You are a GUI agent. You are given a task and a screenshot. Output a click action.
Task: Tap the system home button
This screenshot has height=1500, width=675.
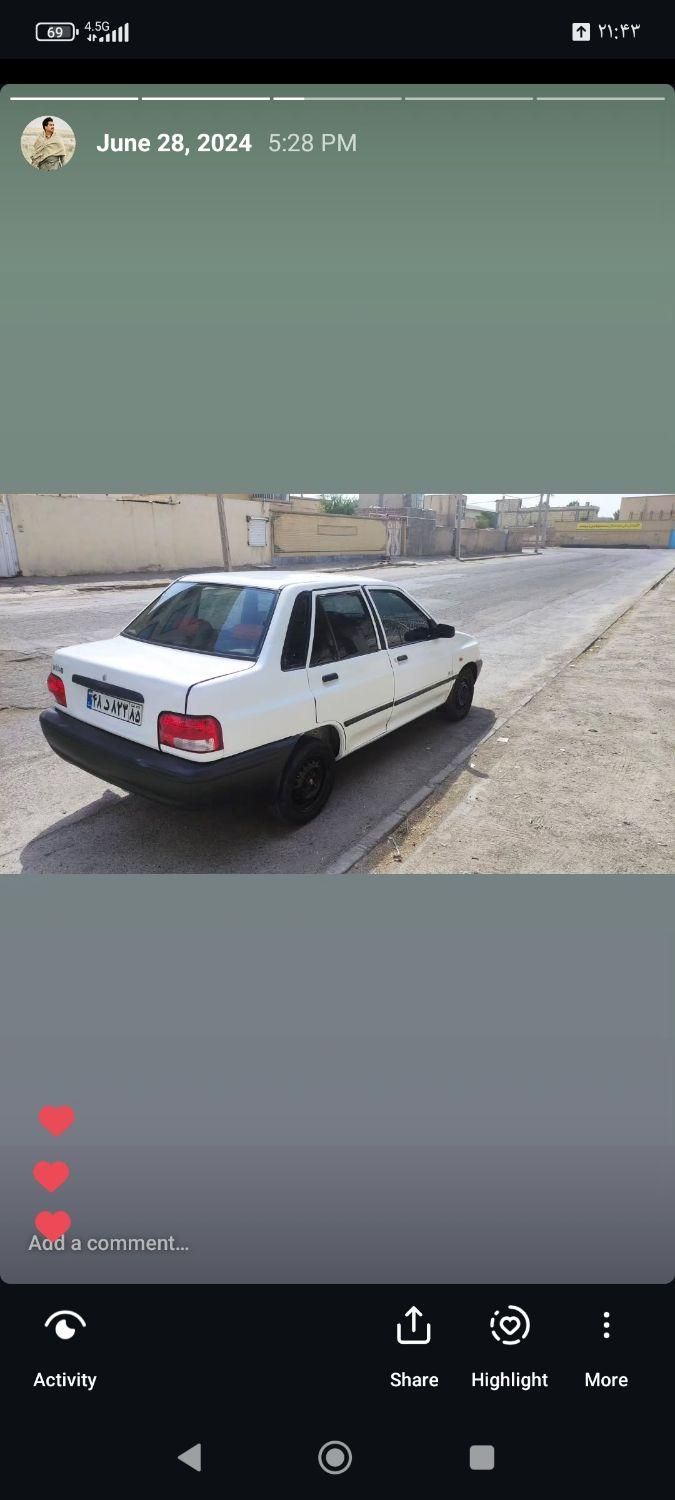335,1457
